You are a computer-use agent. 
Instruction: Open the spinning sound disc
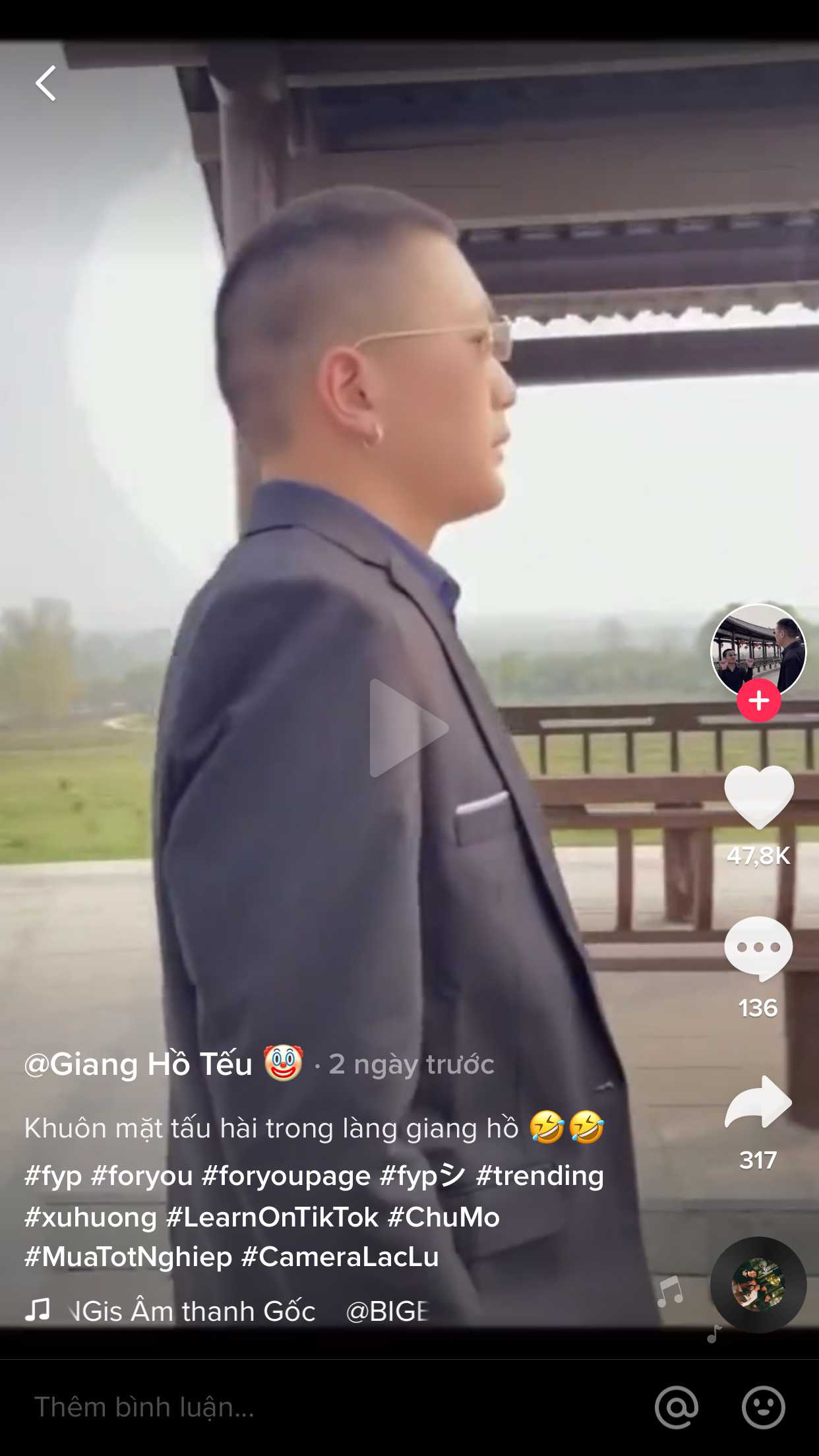(x=758, y=1285)
